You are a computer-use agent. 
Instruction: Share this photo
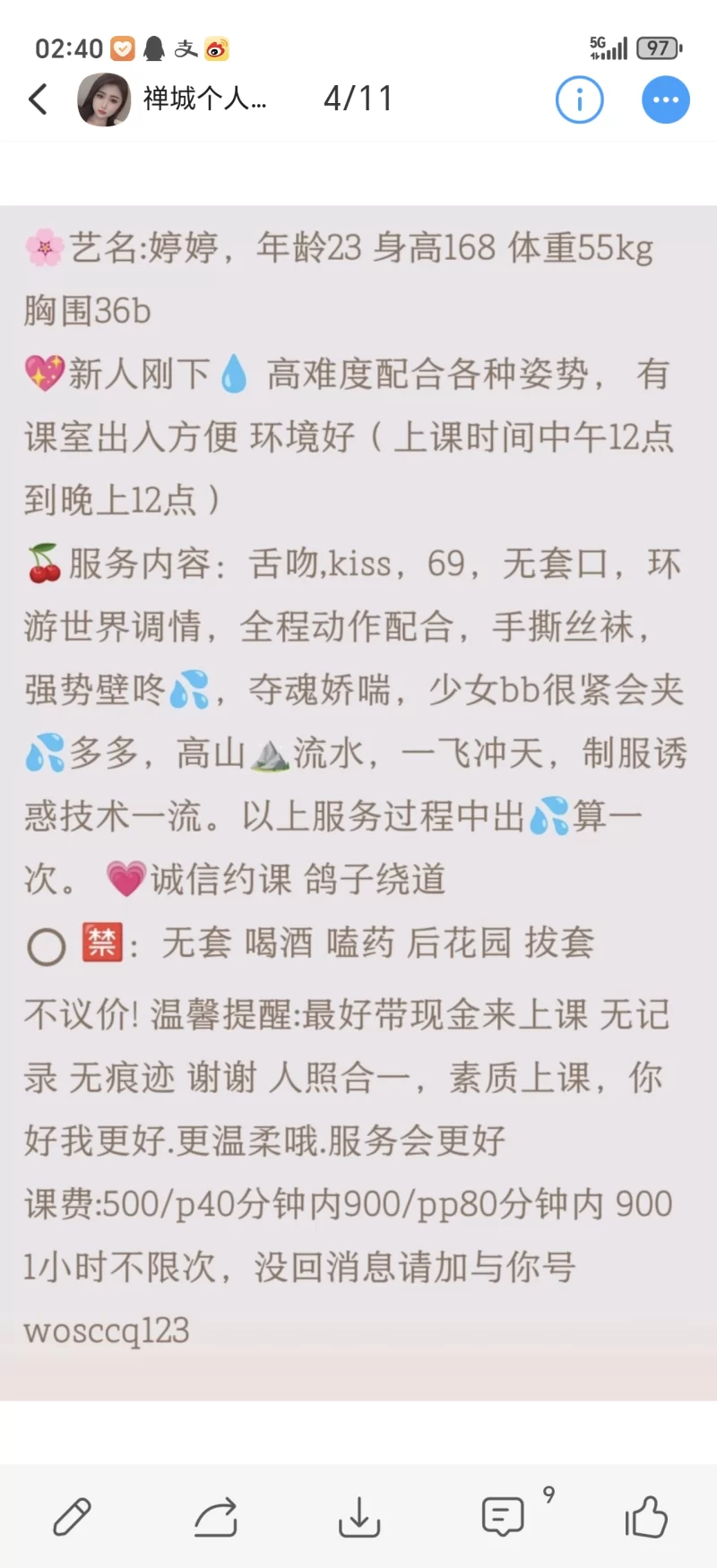(216, 1518)
